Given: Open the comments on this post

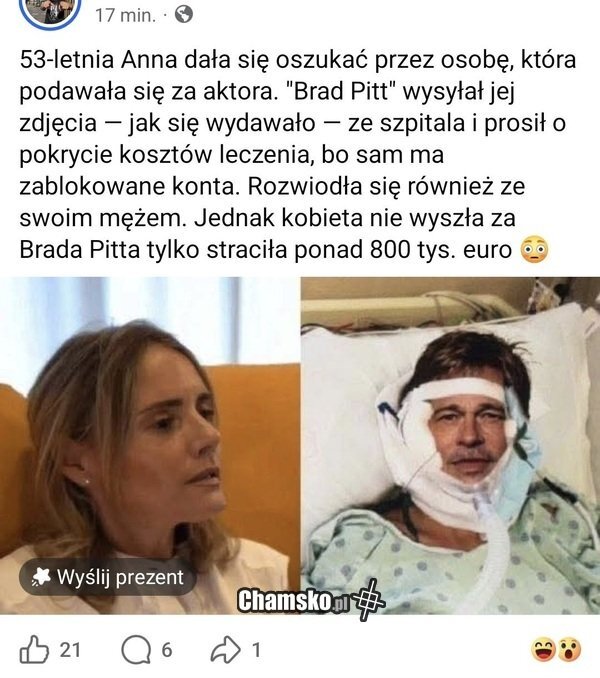Looking at the screenshot, I should coord(134,650).
